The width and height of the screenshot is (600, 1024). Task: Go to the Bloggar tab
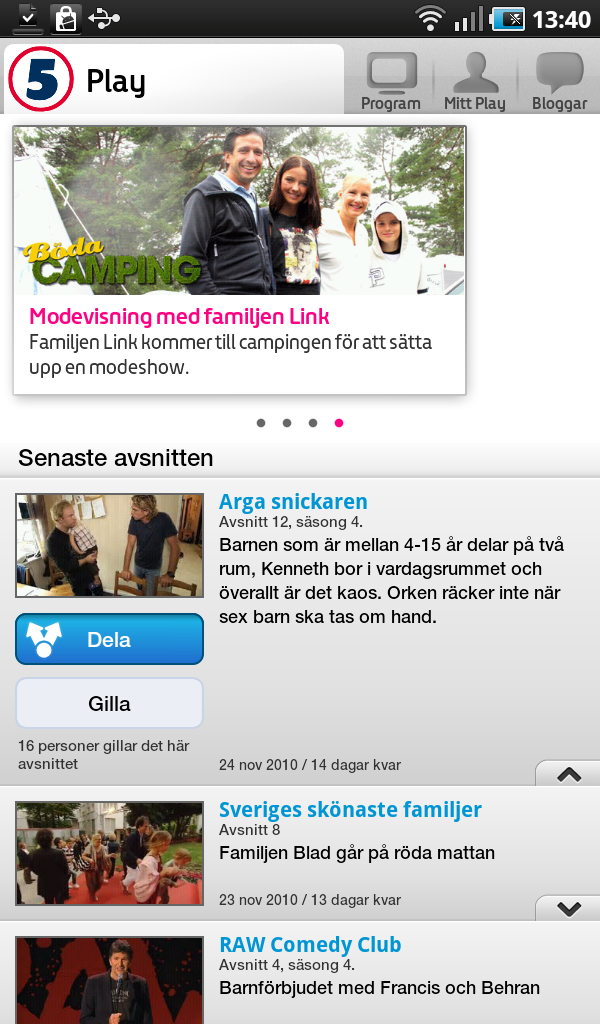tap(559, 81)
